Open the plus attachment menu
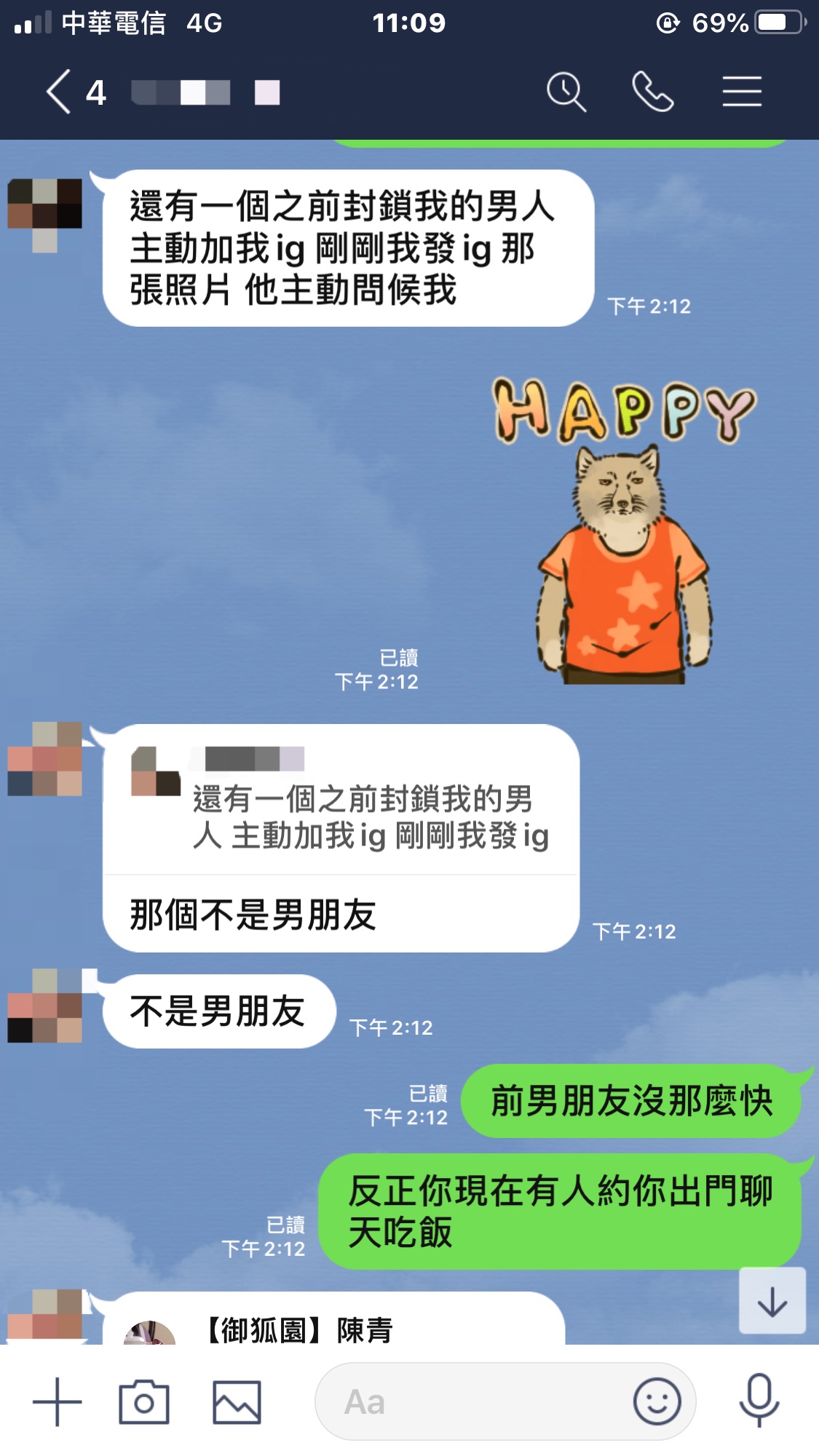The image size is (819, 1456). (x=58, y=1401)
